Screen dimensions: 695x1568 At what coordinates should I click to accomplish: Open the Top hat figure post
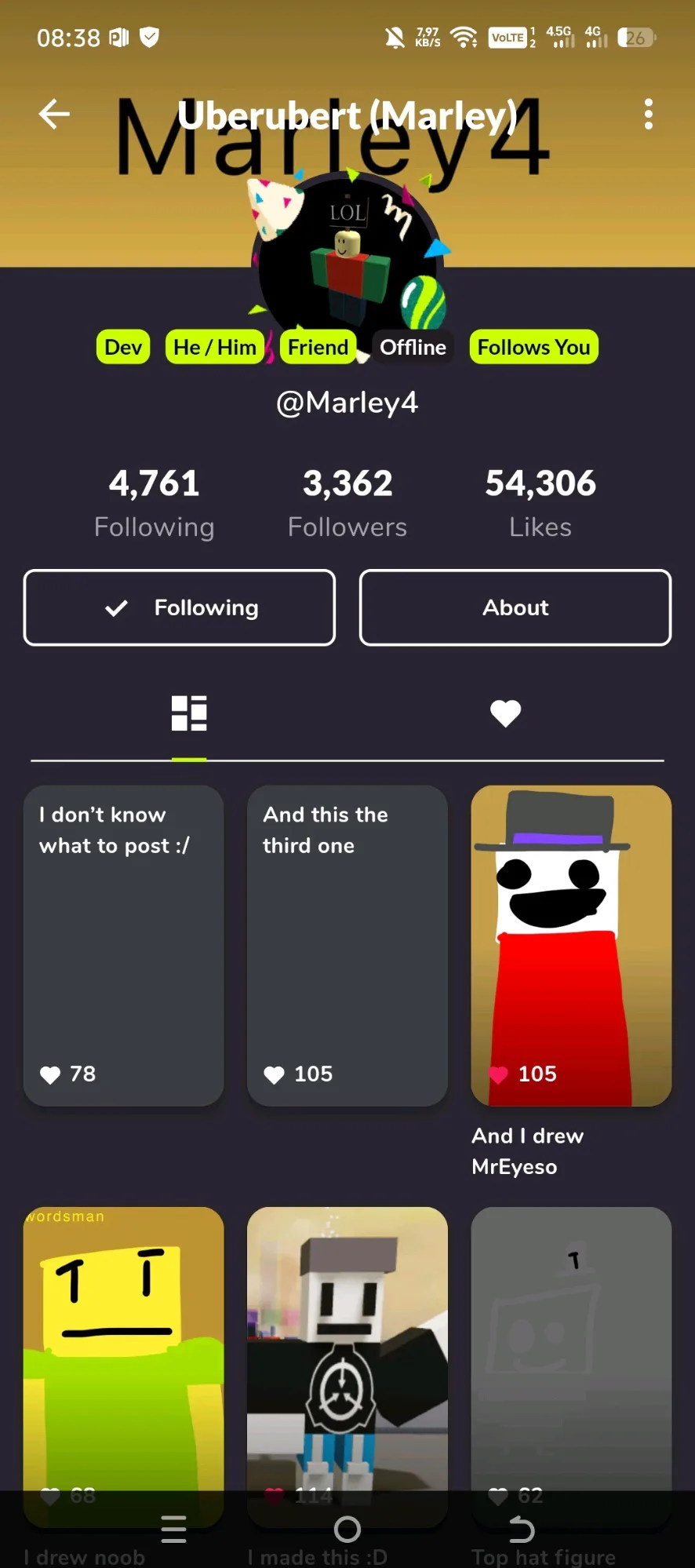[x=571, y=1367]
